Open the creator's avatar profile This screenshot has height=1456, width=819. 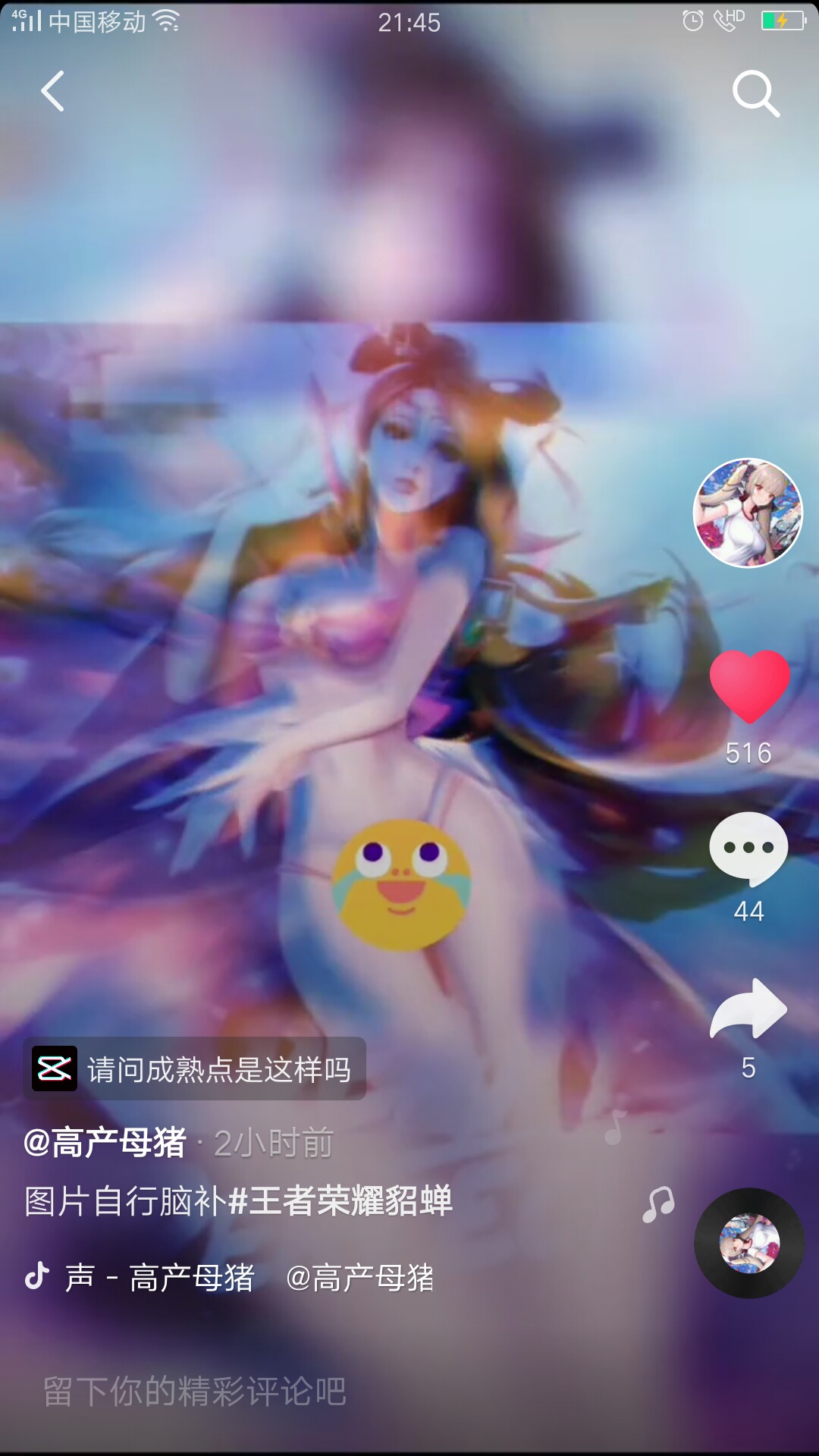point(748,513)
